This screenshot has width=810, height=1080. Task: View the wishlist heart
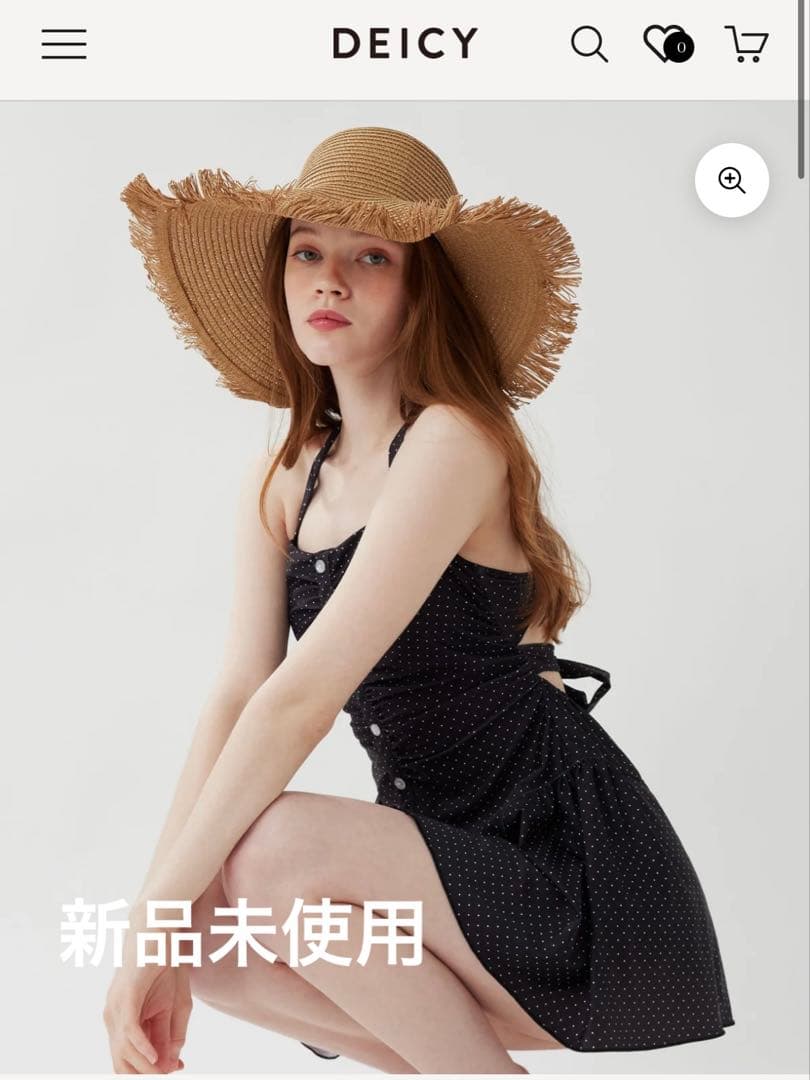tap(664, 44)
